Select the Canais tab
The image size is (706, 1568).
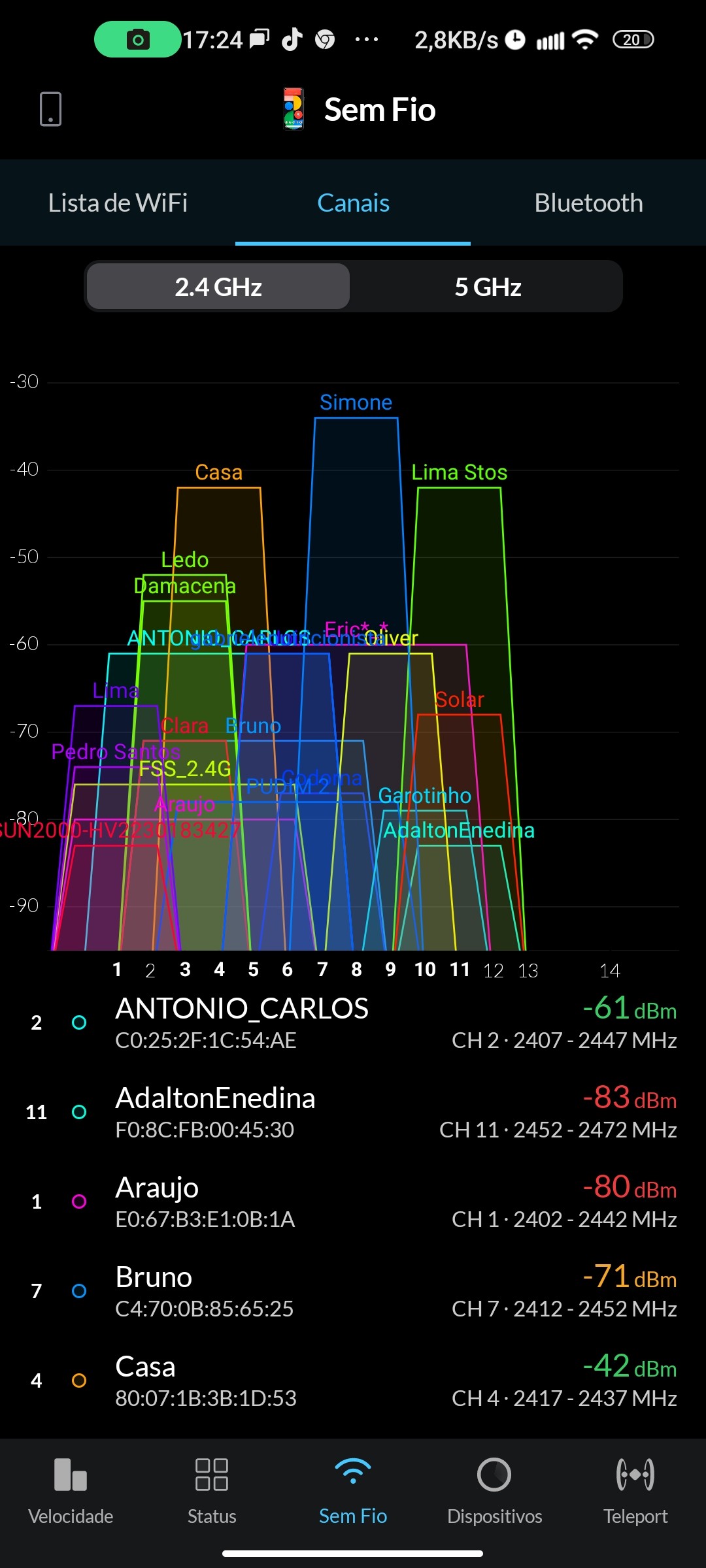pos(353,203)
